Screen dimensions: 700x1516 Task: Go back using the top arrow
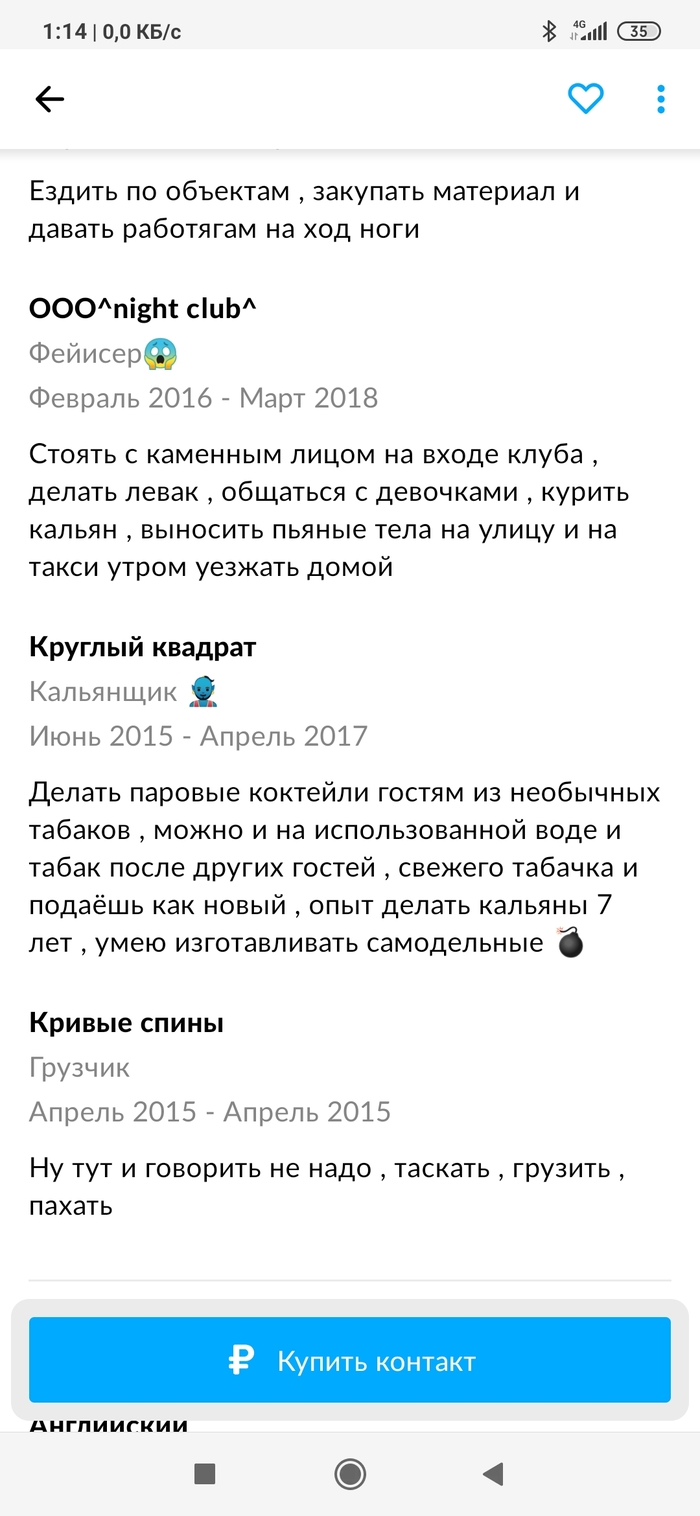tap(49, 98)
